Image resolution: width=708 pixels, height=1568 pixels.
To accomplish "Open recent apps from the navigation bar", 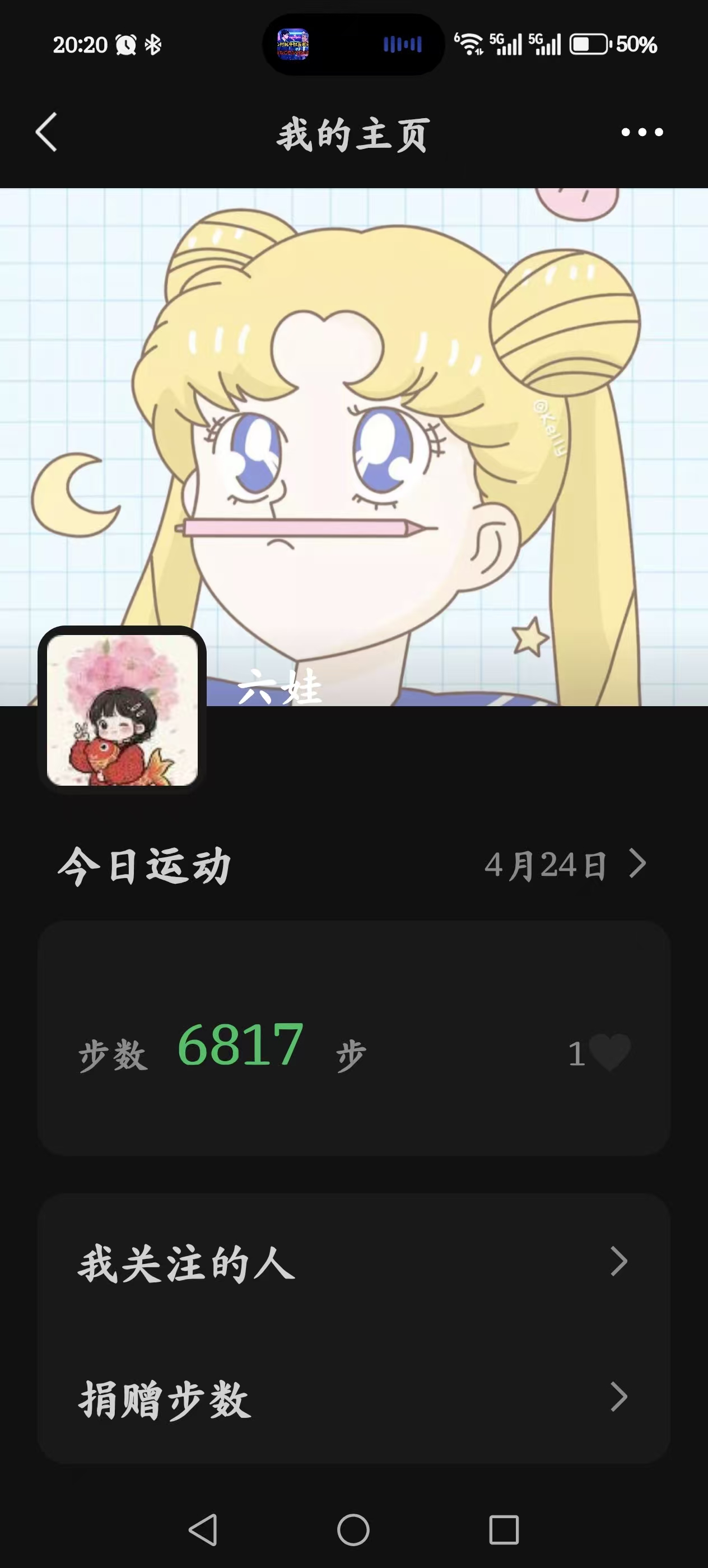I will pos(504,1530).
